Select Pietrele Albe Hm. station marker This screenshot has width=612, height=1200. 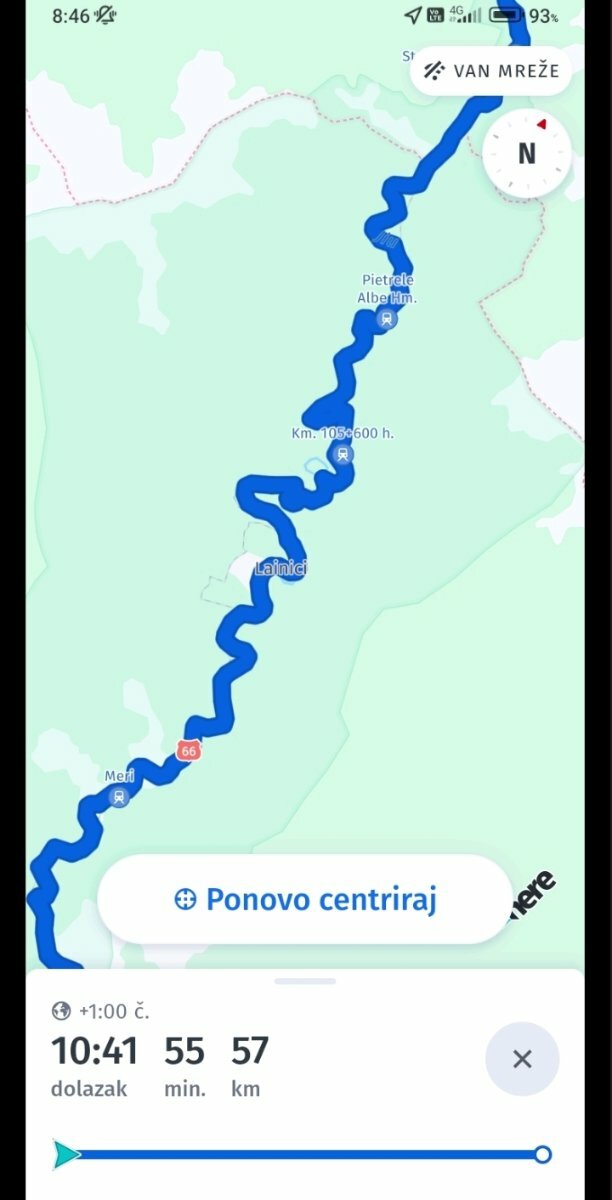click(386, 319)
